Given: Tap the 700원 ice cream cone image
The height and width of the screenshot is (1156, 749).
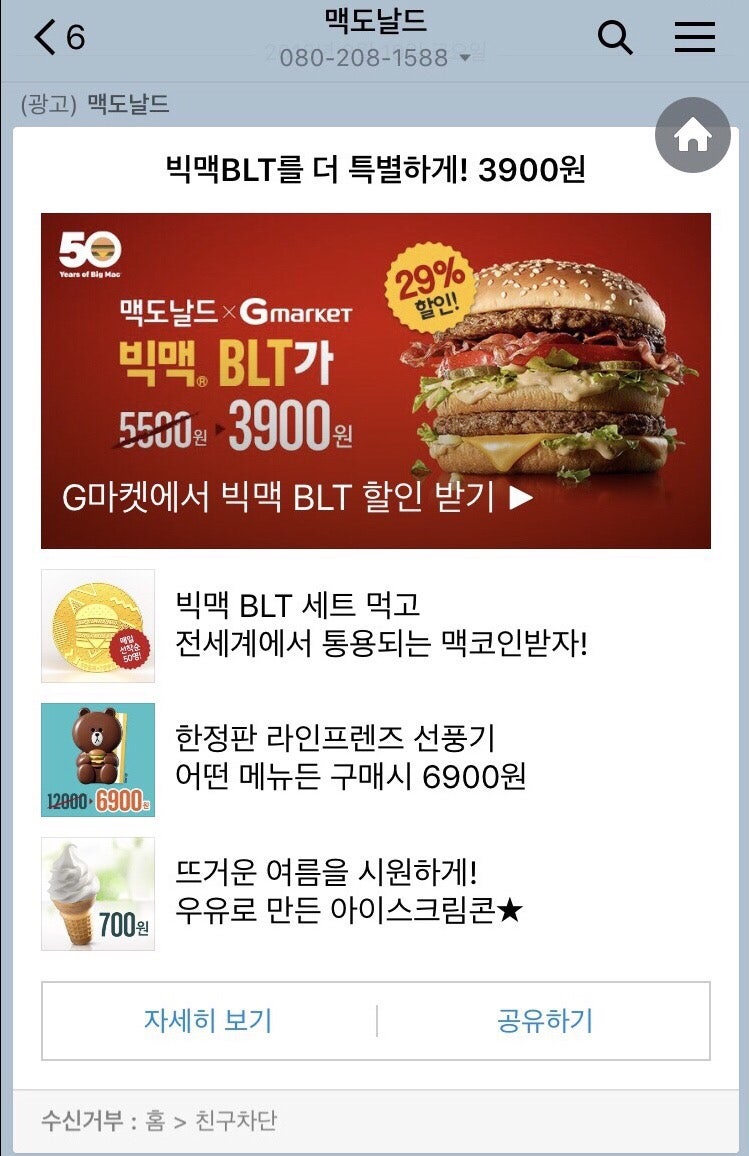Looking at the screenshot, I should [97, 893].
